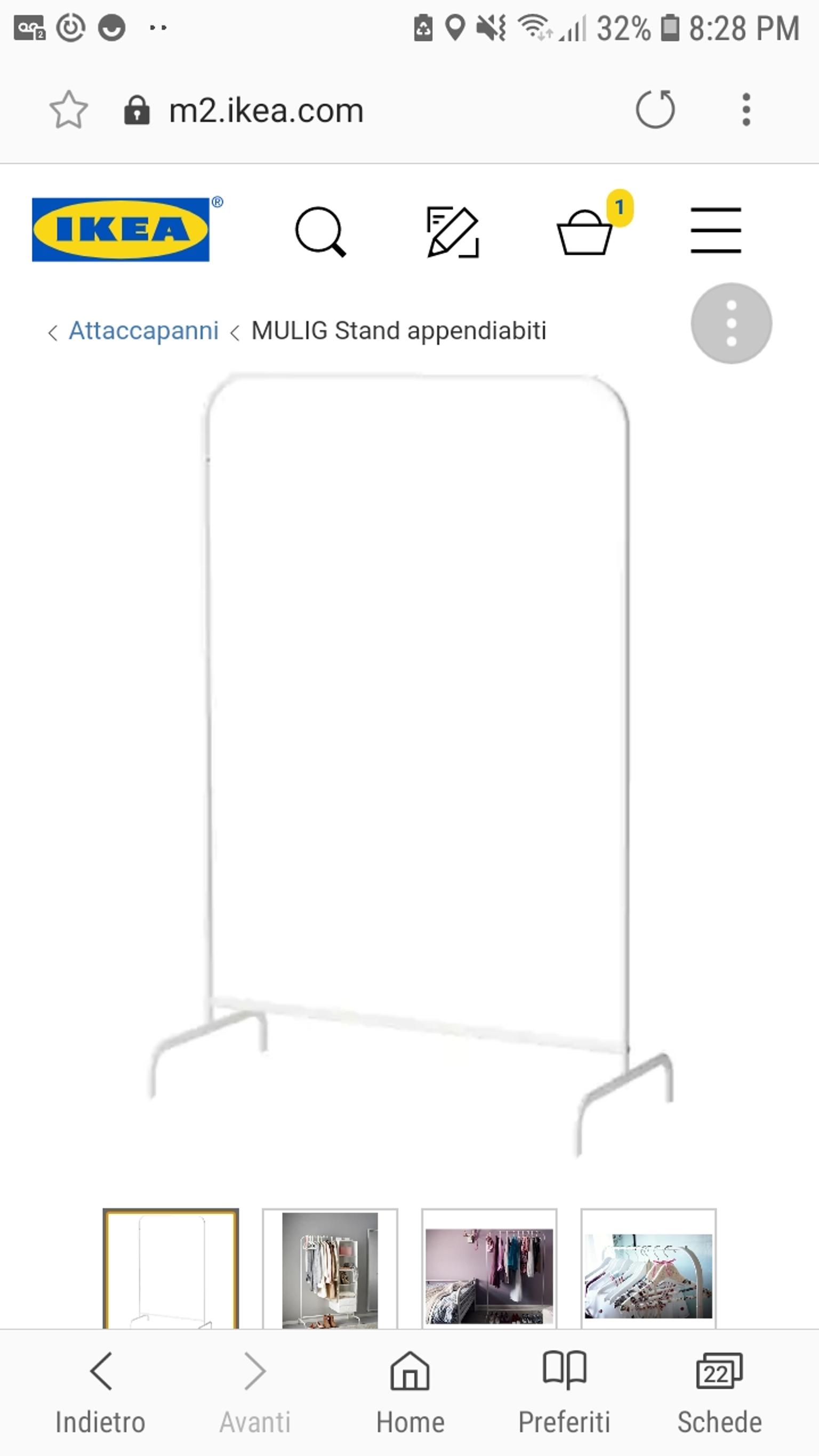Open thumbnail of children's clothes on hangers

tap(648, 1269)
